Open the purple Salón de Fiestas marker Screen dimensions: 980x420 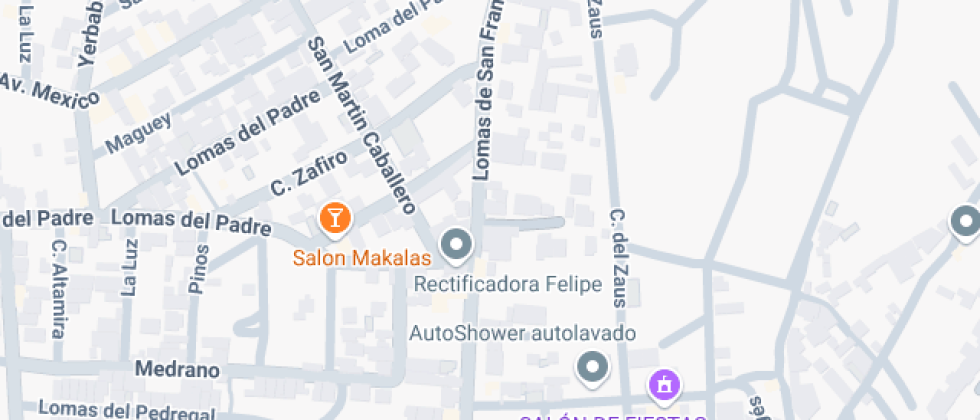664,384
